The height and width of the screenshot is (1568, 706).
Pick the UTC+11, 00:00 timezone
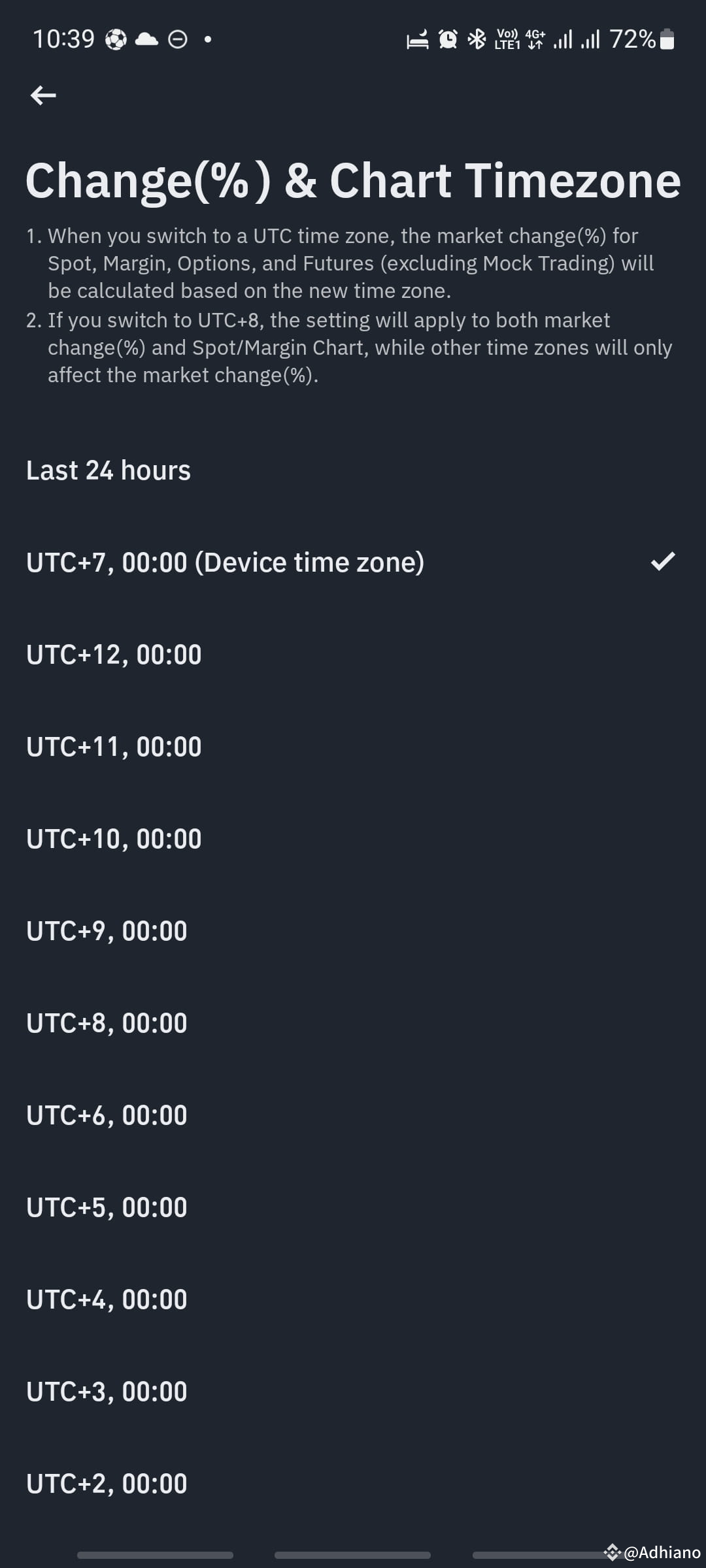click(x=113, y=746)
